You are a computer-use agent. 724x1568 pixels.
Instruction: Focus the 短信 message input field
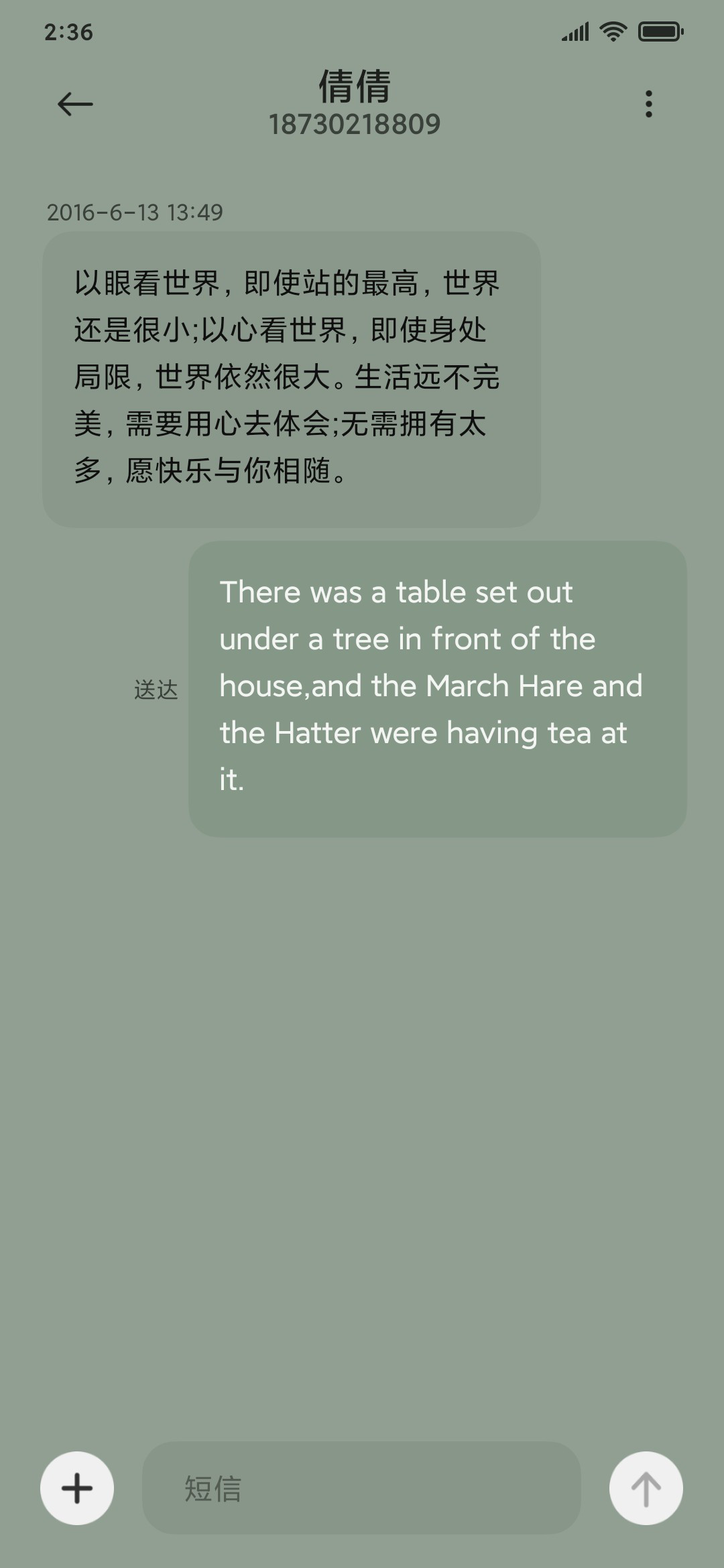click(x=361, y=1488)
